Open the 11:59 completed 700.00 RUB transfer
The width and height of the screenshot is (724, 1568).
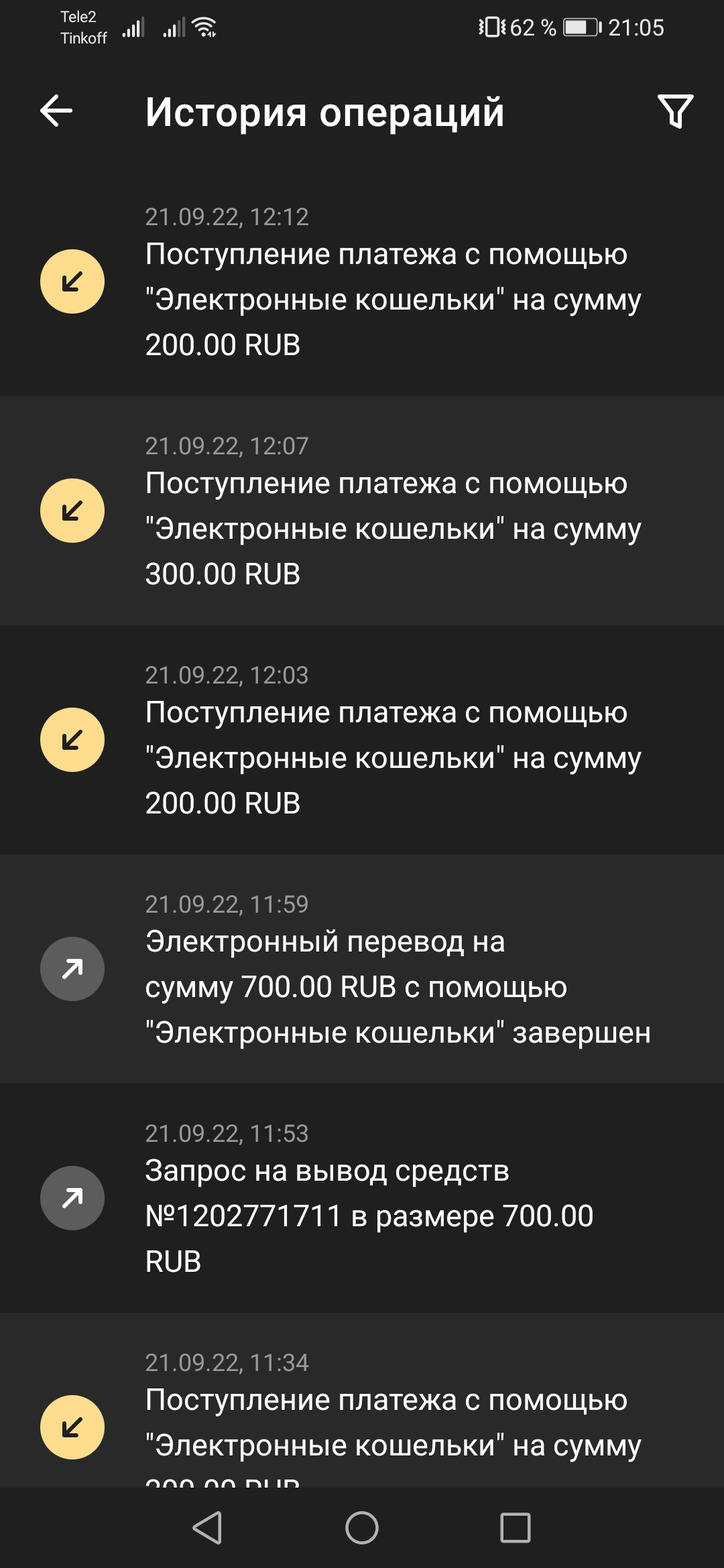[362, 969]
